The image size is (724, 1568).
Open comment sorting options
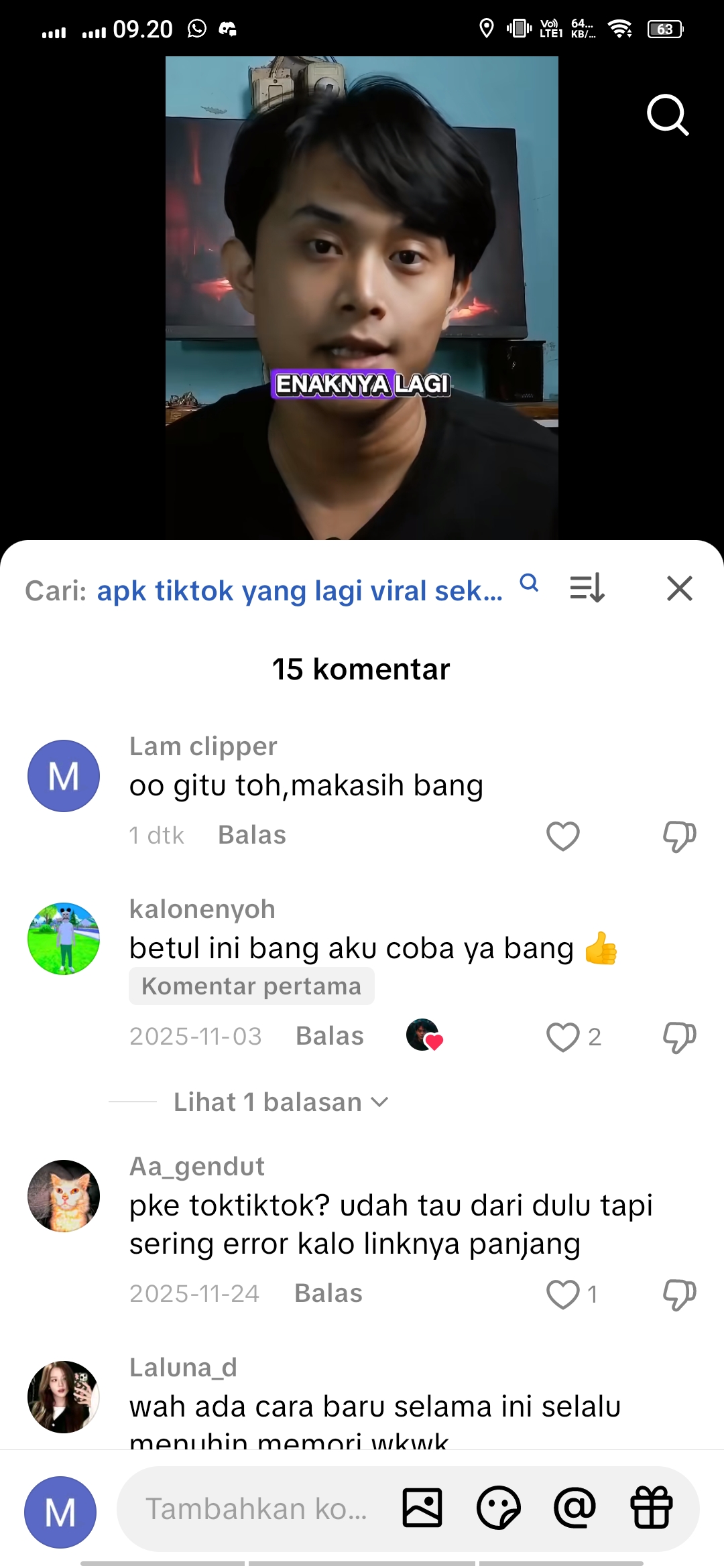coord(587,588)
